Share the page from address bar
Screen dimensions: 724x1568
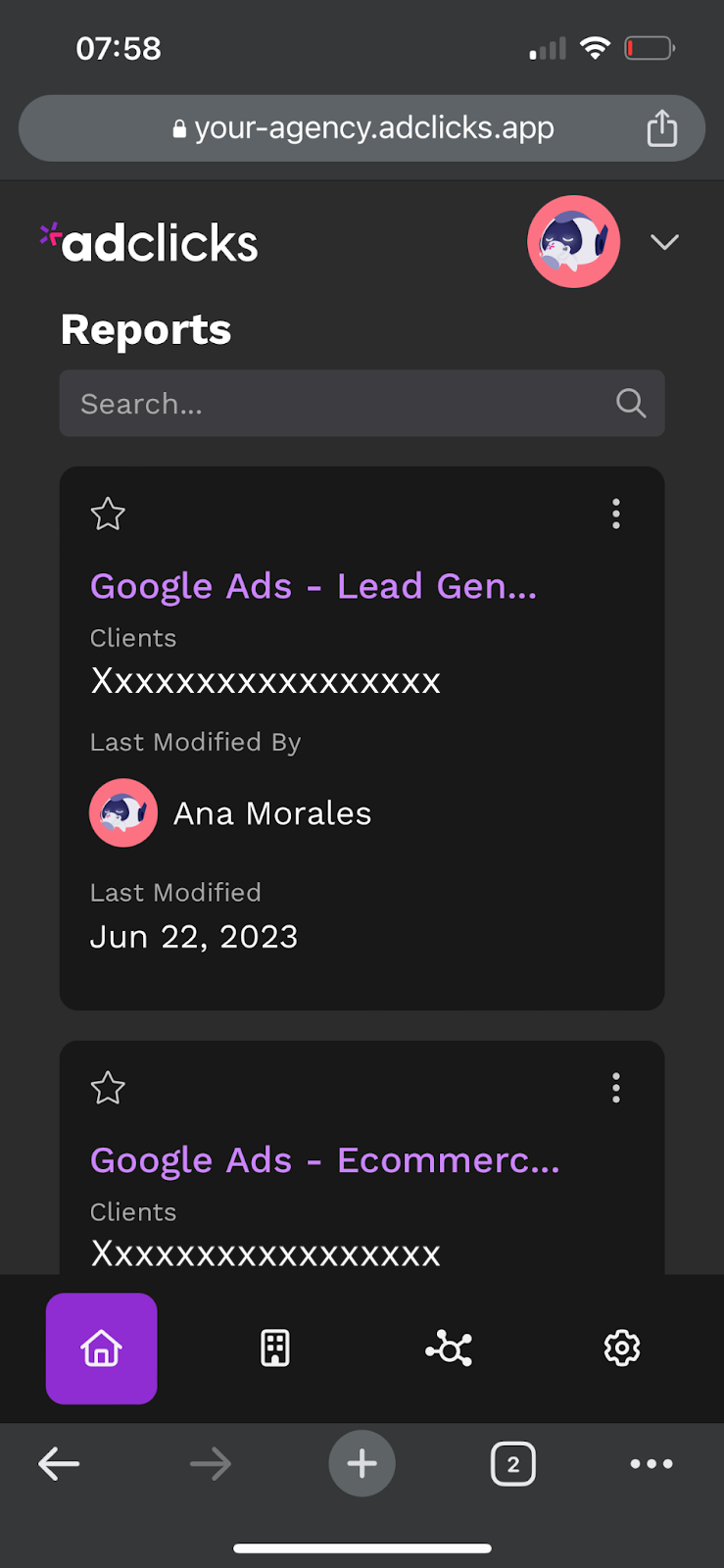click(x=662, y=128)
